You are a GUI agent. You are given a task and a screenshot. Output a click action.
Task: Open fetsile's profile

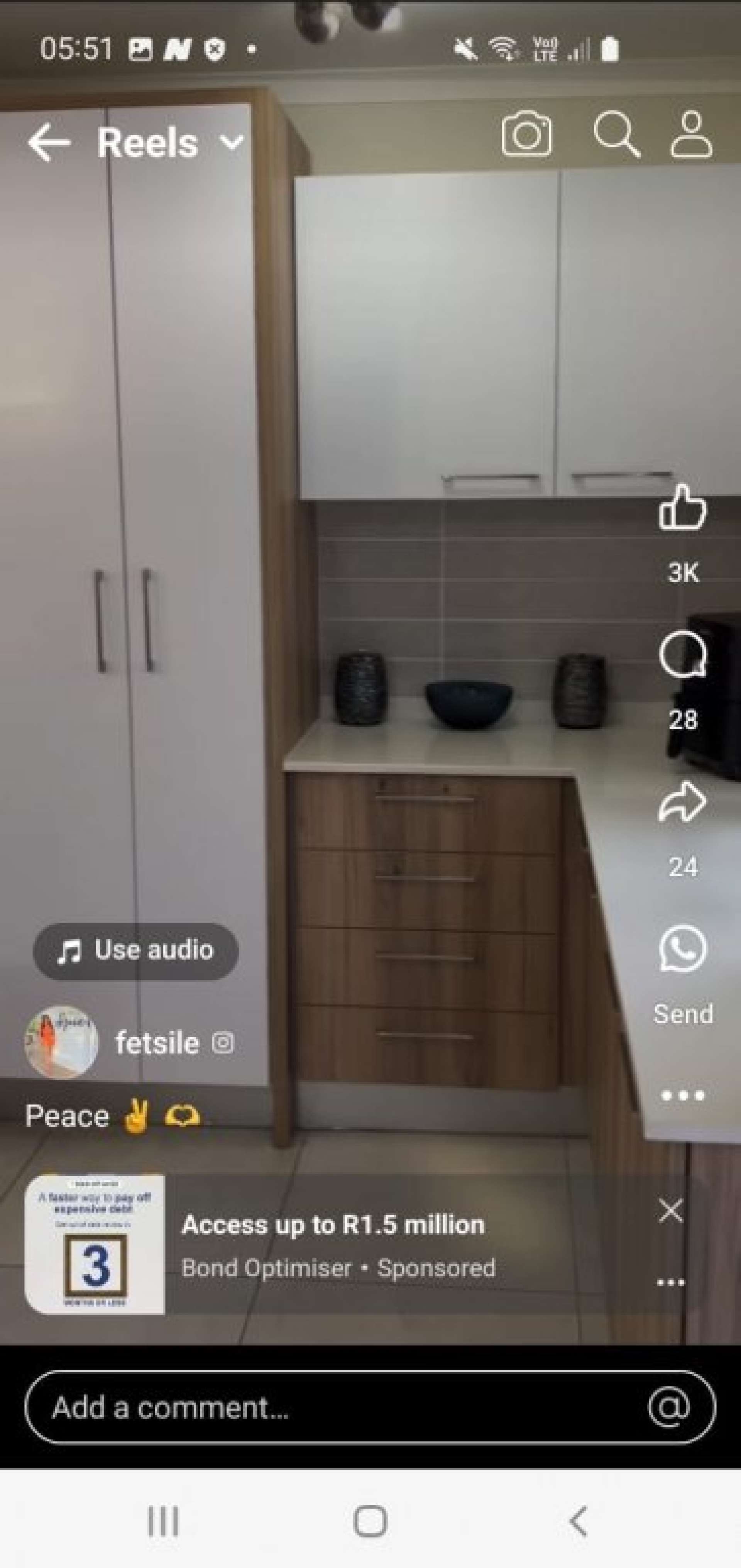[x=157, y=1043]
